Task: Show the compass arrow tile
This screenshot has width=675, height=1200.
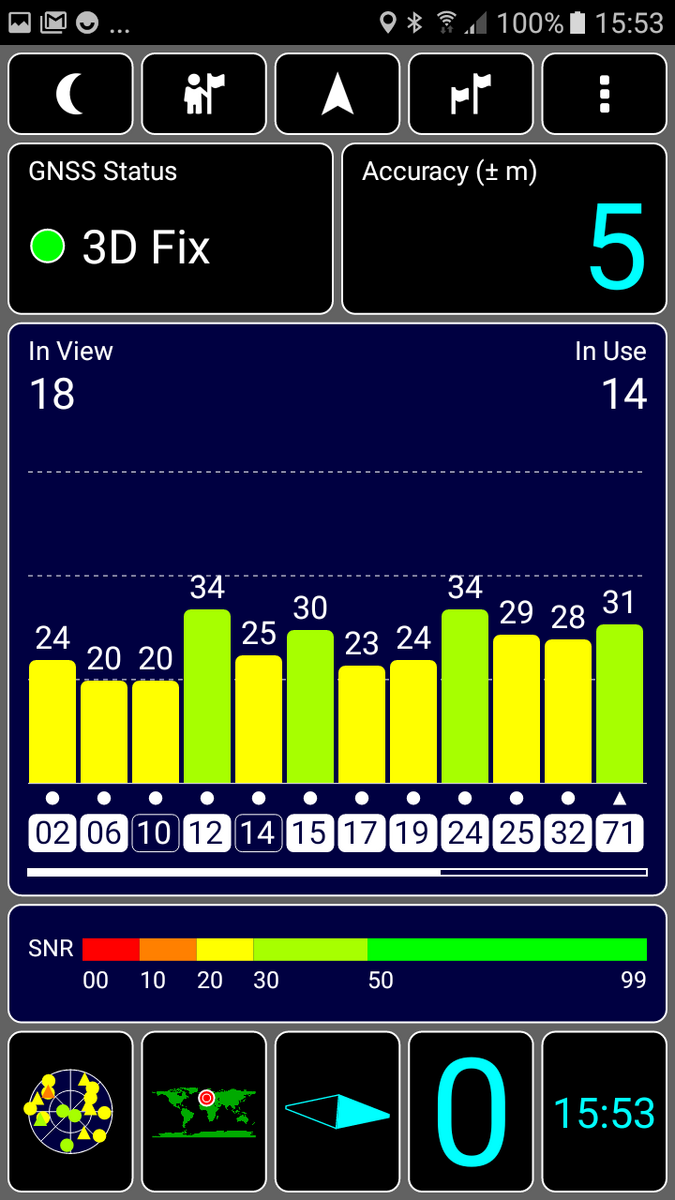Action: click(337, 1112)
